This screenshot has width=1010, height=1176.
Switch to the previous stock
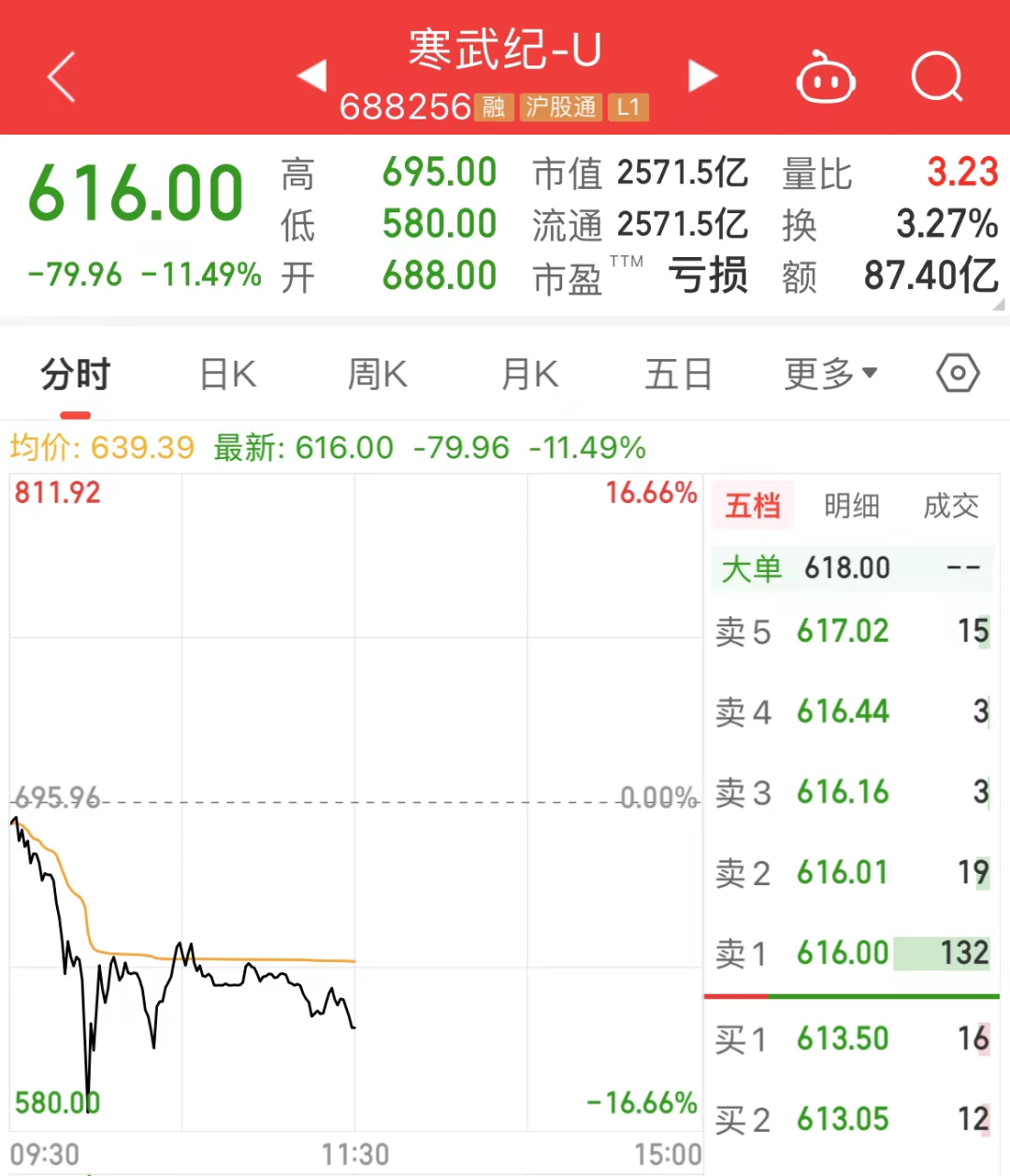(312, 76)
